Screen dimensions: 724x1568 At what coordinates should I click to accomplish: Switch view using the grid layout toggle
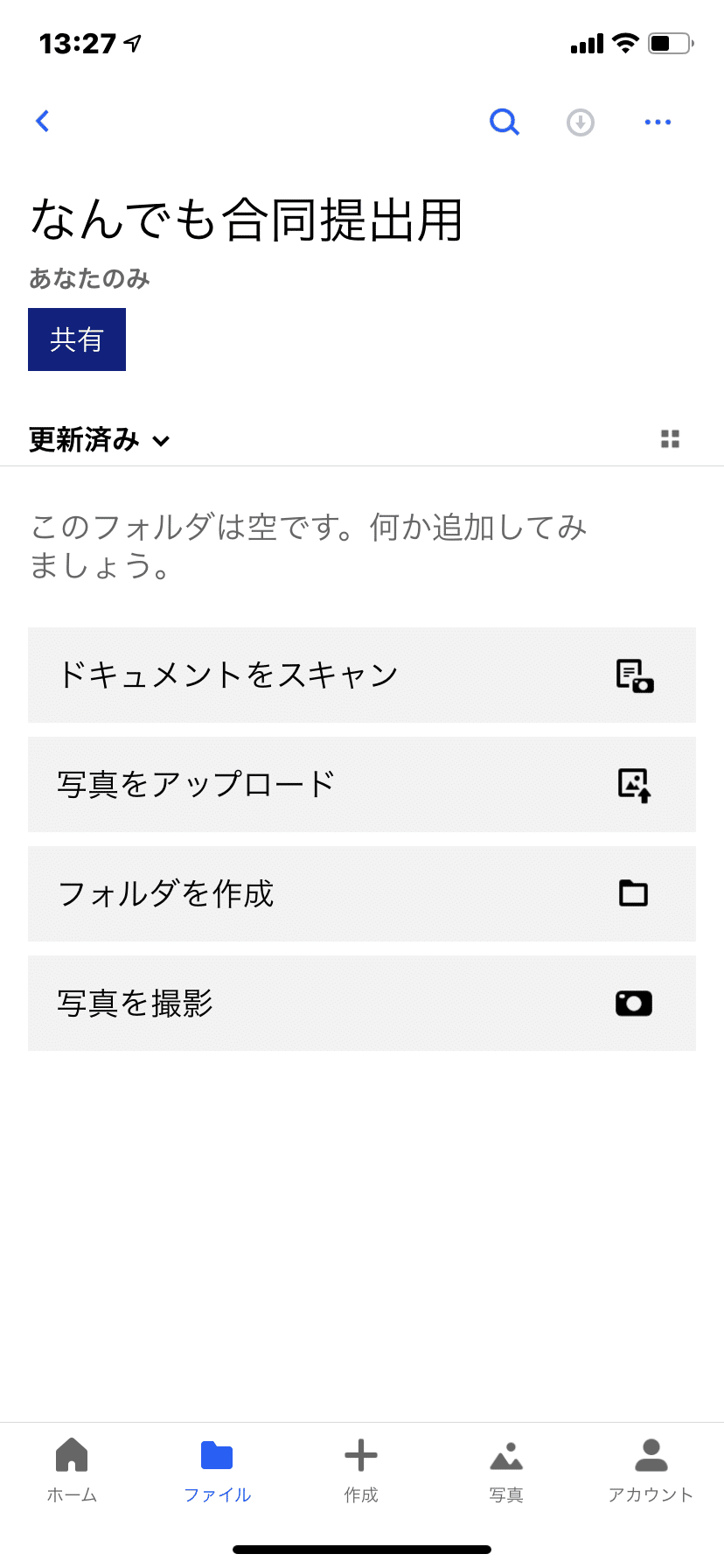(x=671, y=438)
